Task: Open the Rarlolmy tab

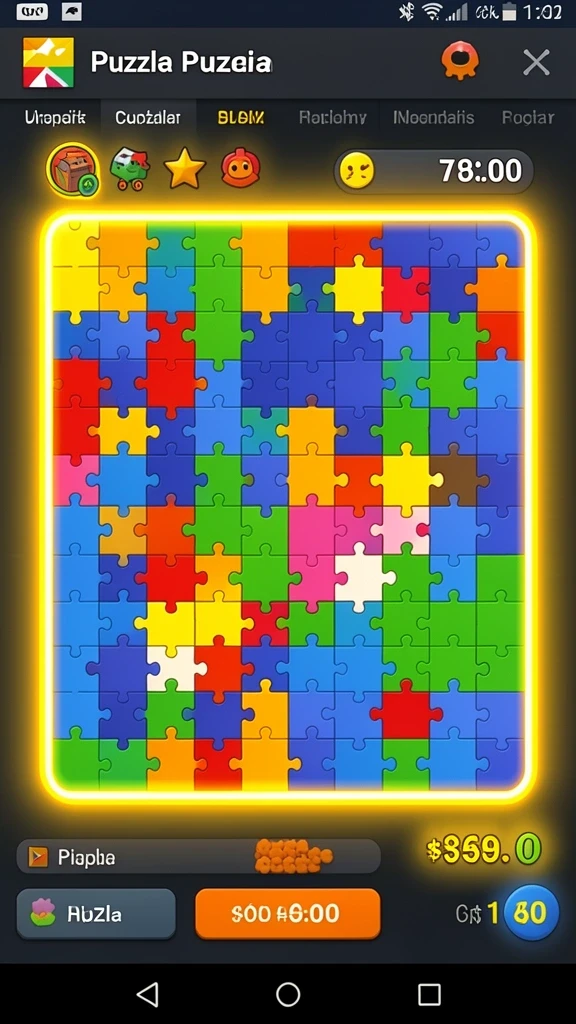Action: click(x=332, y=118)
